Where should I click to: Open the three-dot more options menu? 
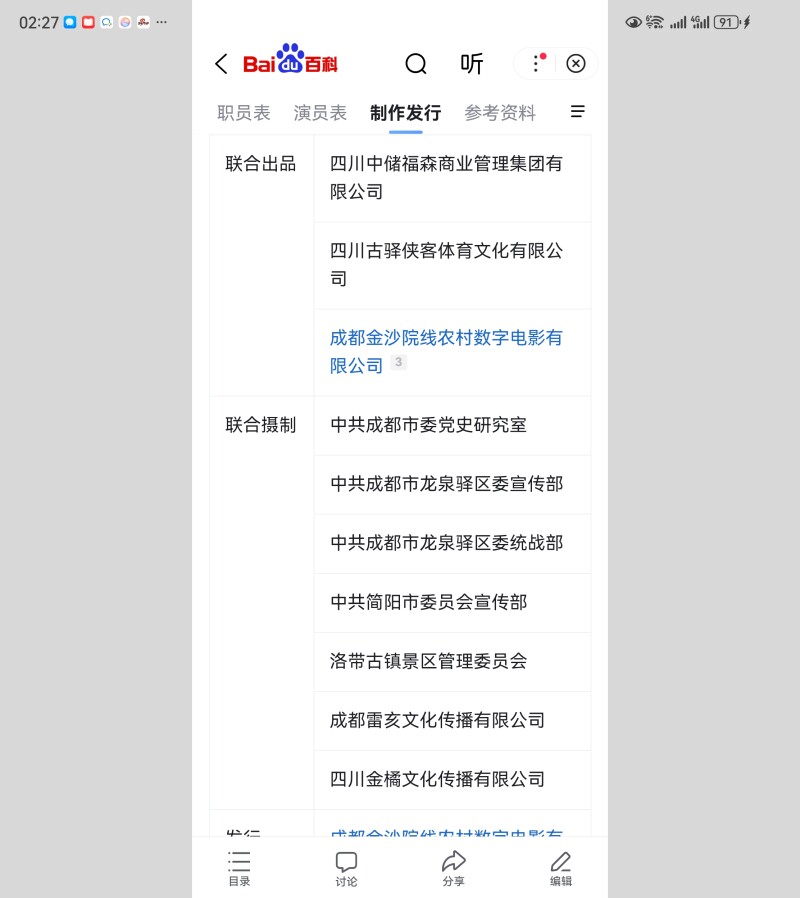coord(537,64)
